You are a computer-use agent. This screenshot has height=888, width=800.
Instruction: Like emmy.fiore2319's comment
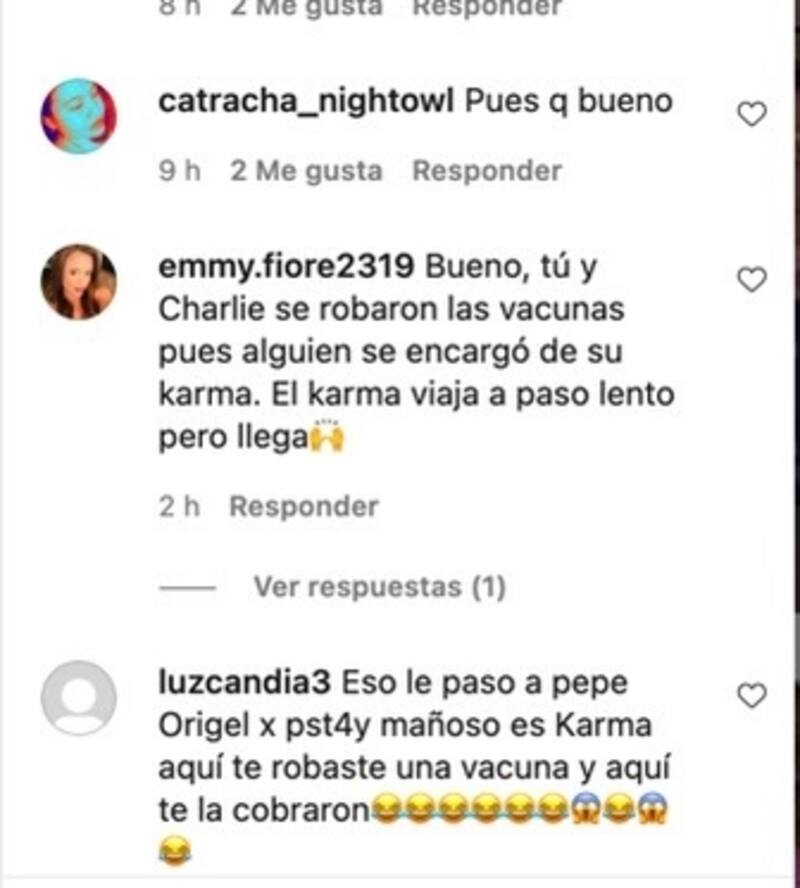(751, 280)
